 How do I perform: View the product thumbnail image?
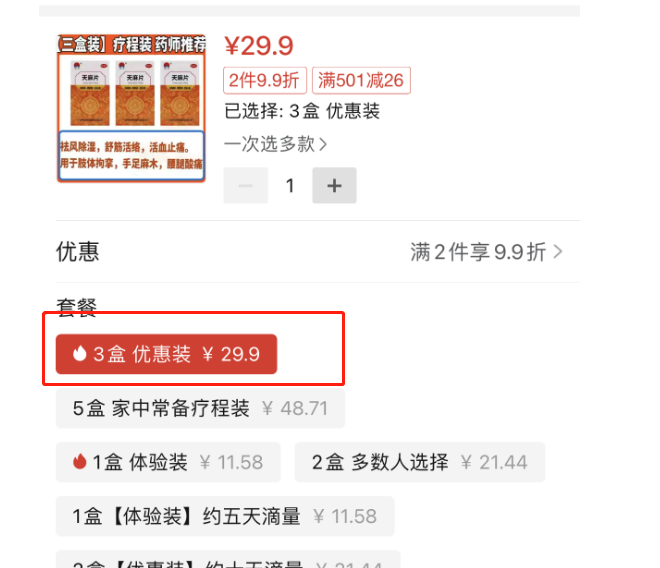(x=131, y=108)
